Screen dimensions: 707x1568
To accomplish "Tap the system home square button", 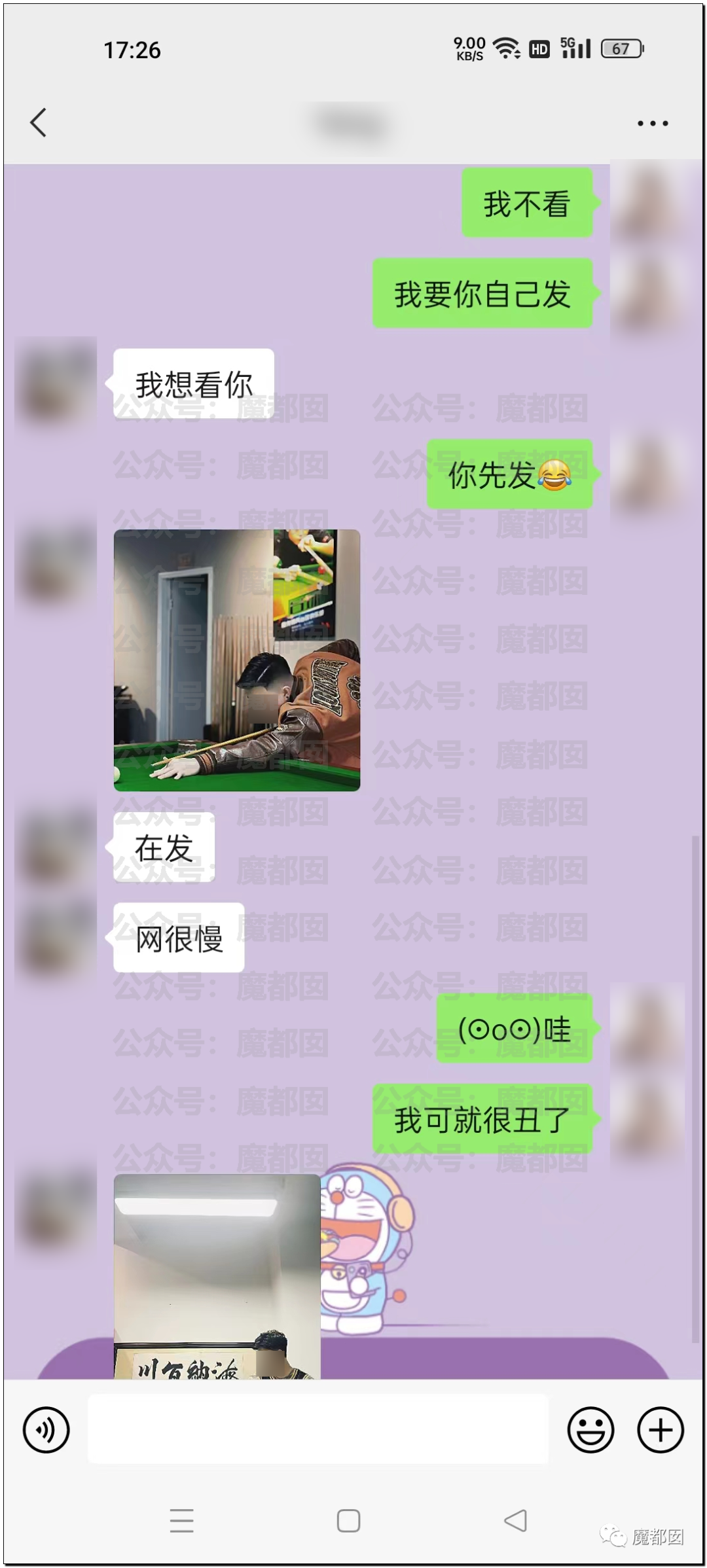I will (x=348, y=1520).
